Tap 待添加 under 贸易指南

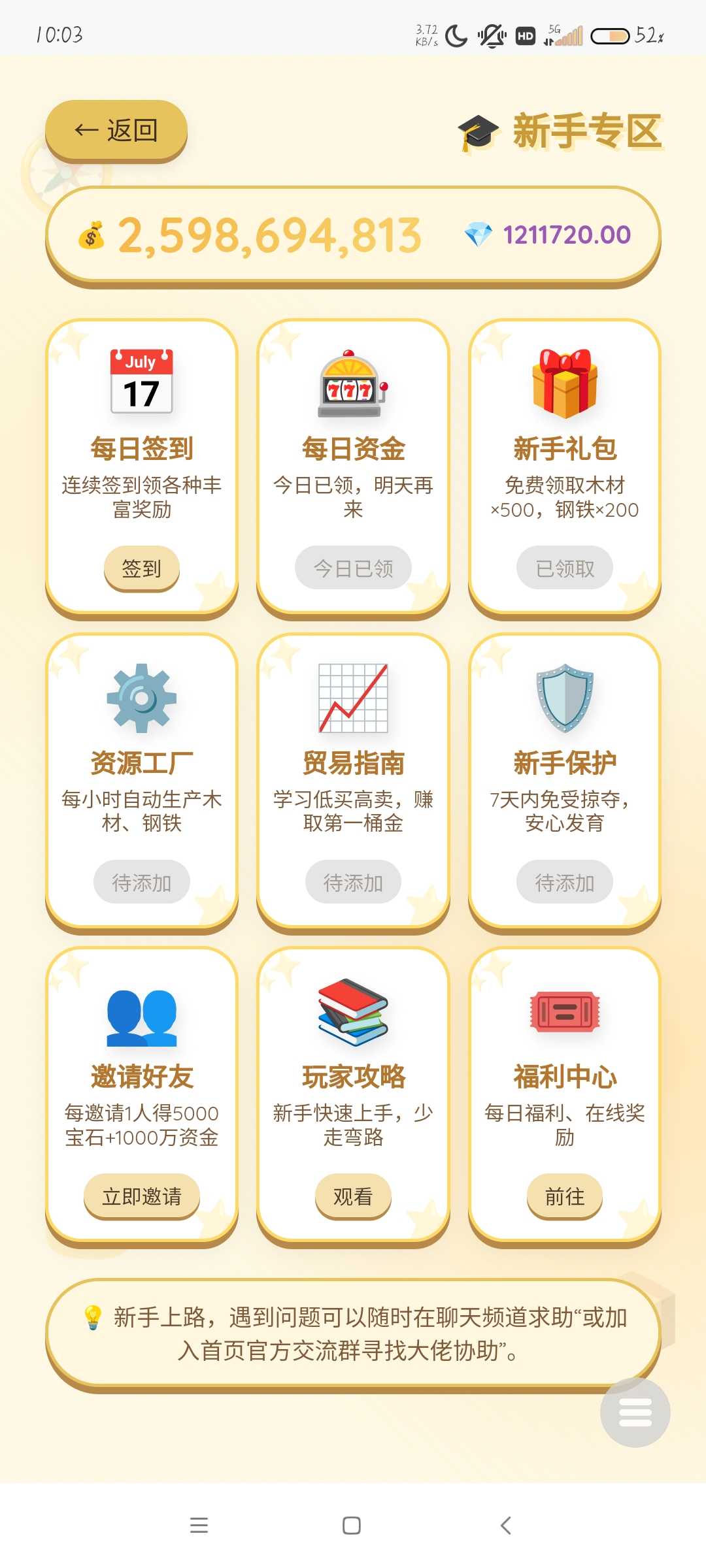(x=353, y=883)
